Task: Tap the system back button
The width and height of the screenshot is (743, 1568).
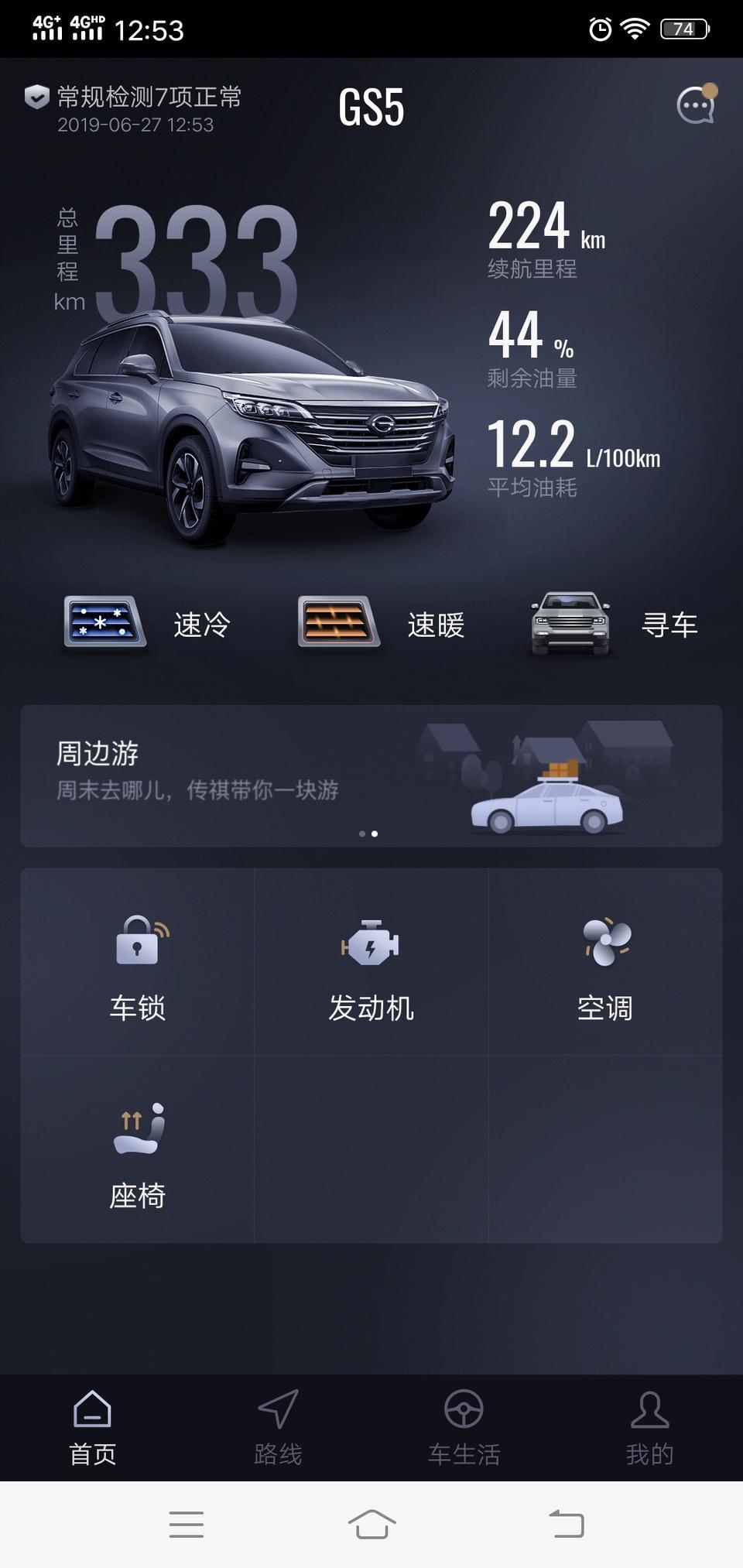Action: tap(567, 1524)
